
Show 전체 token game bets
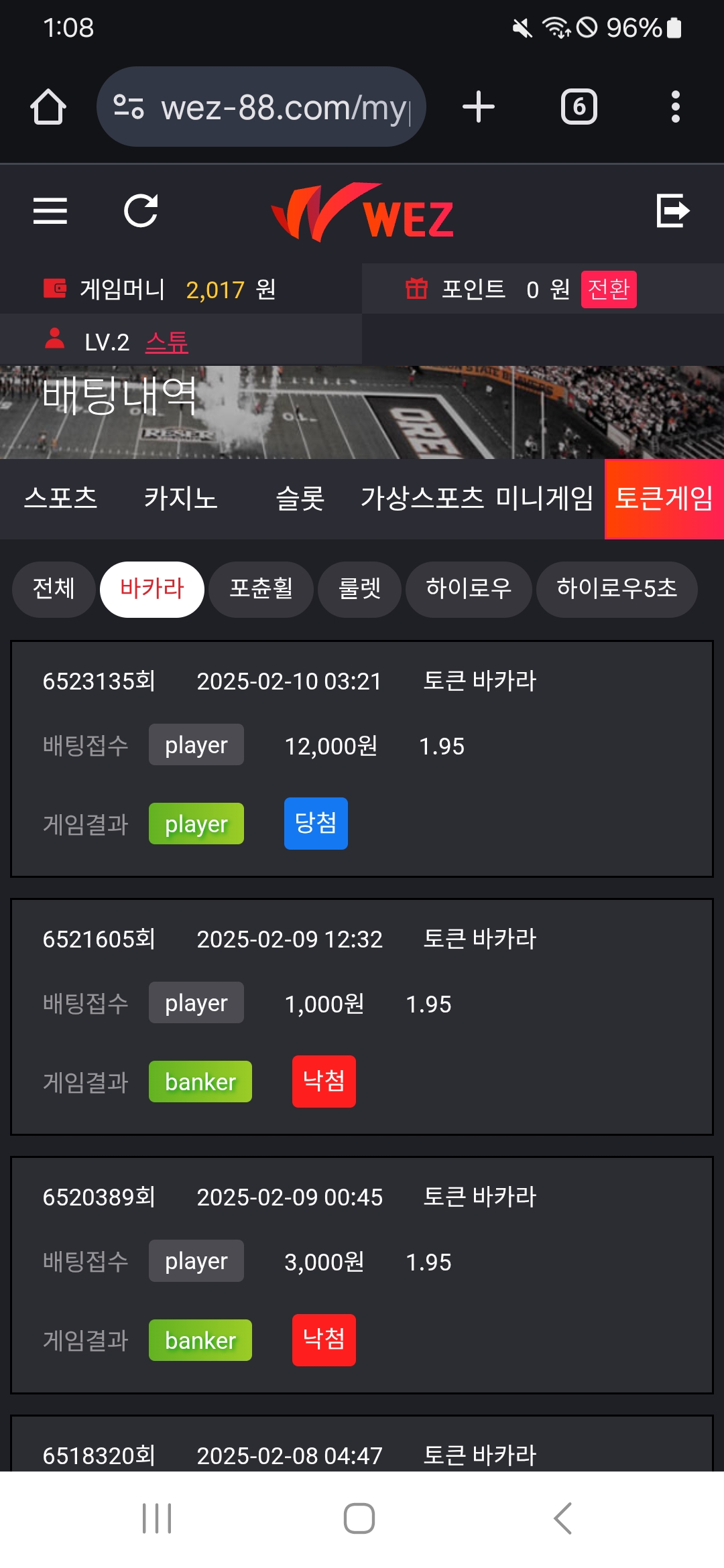(x=54, y=589)
